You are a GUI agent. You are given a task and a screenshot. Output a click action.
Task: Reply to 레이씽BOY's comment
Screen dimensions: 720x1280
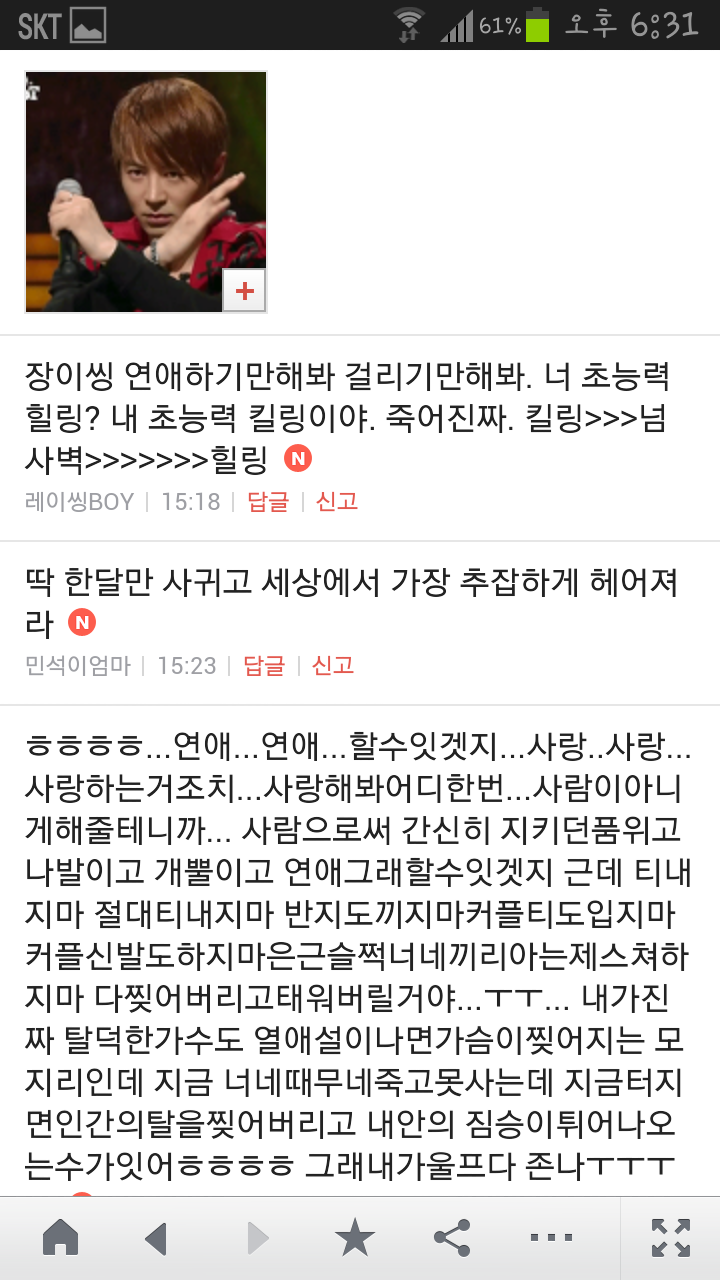(x=267, y=502)
